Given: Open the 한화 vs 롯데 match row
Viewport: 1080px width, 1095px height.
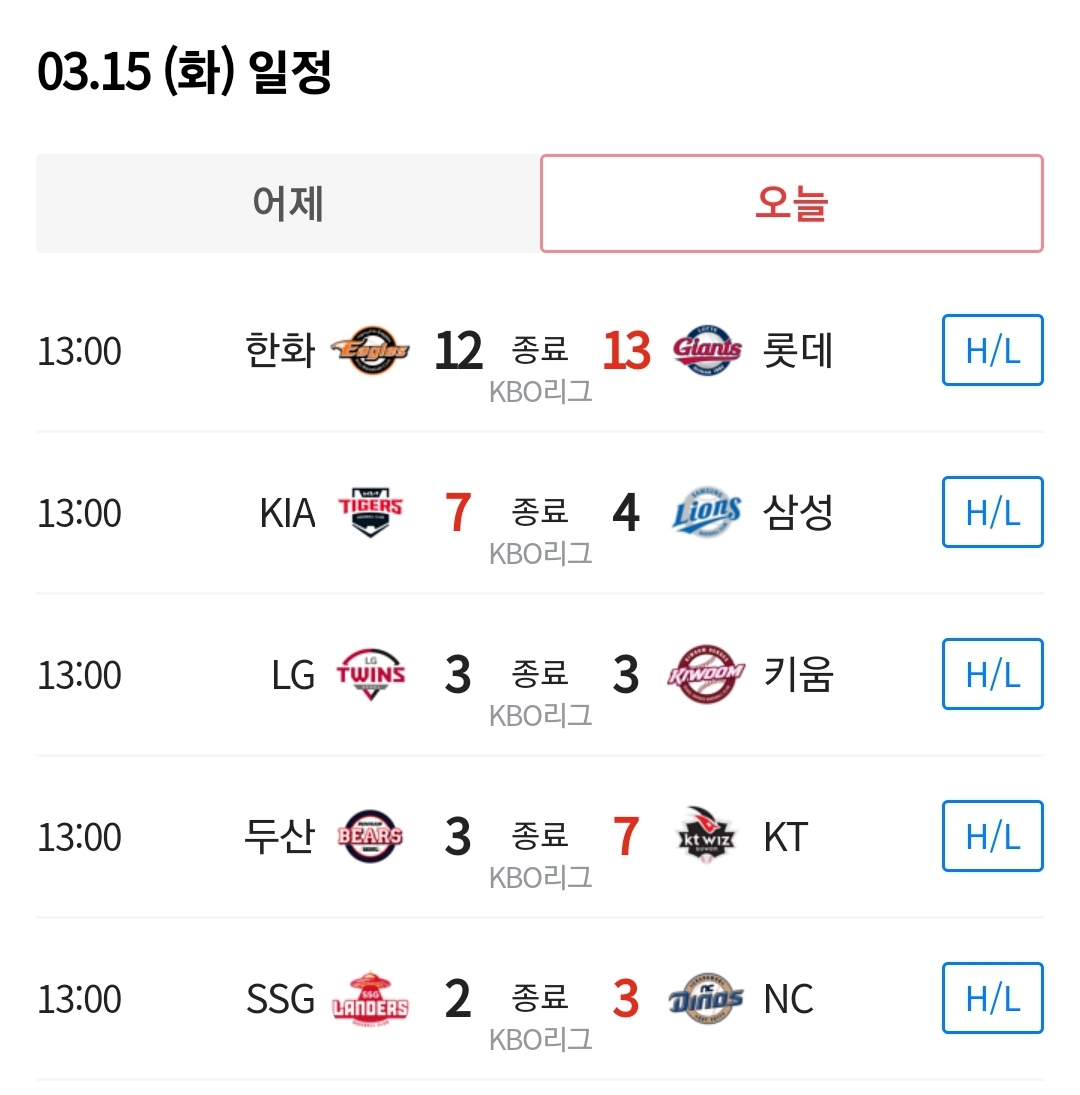Looking at the screenshot, I should 540,351.
